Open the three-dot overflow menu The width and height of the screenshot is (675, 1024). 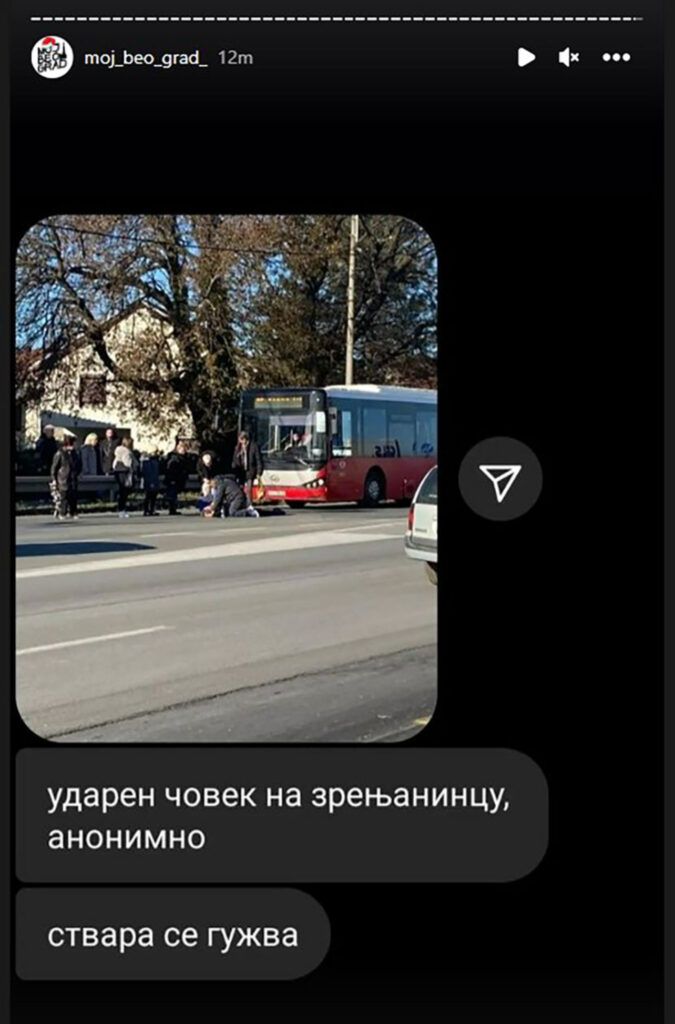point(616,57)
